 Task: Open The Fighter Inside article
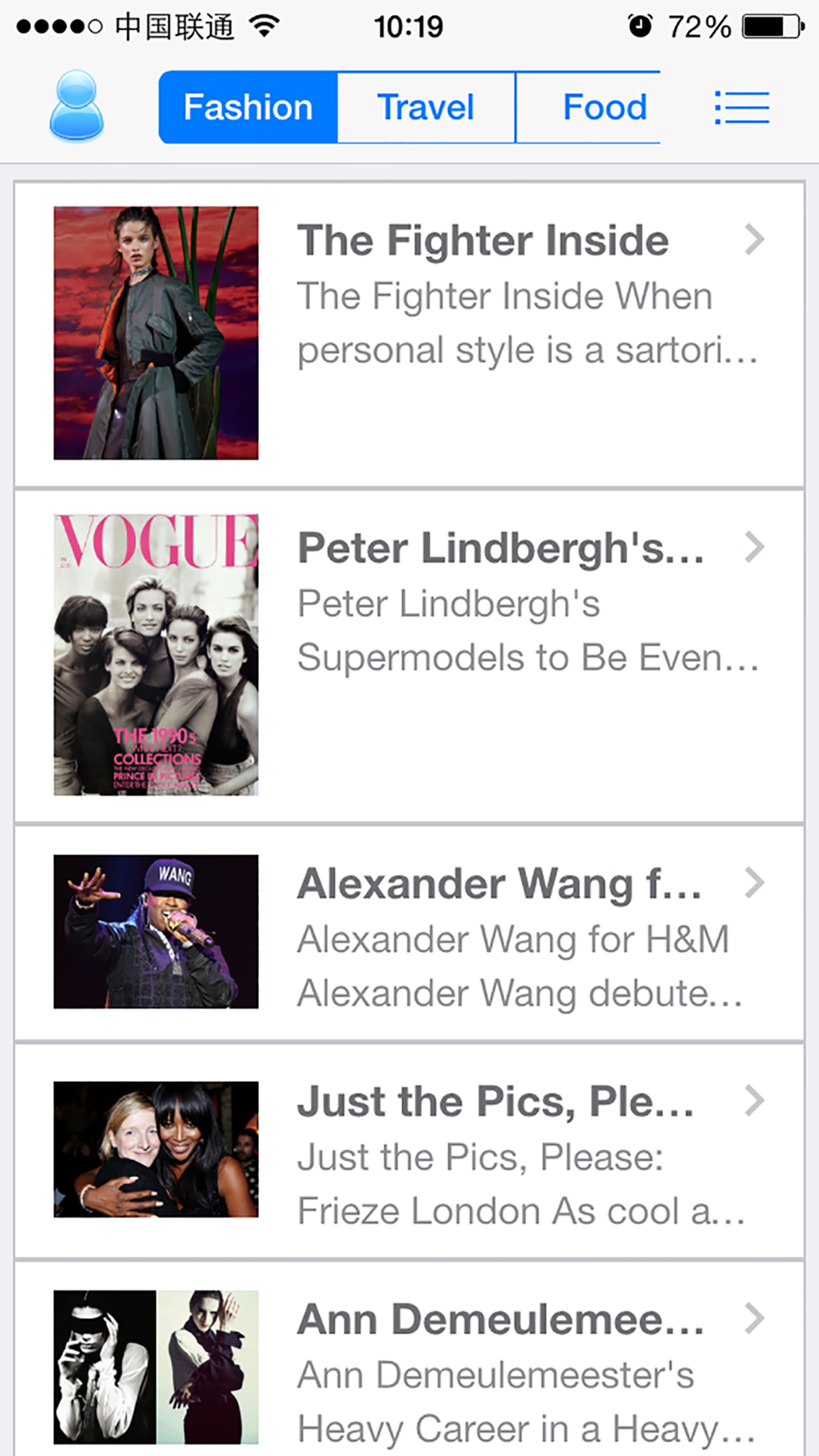click(x=482, y=241)
